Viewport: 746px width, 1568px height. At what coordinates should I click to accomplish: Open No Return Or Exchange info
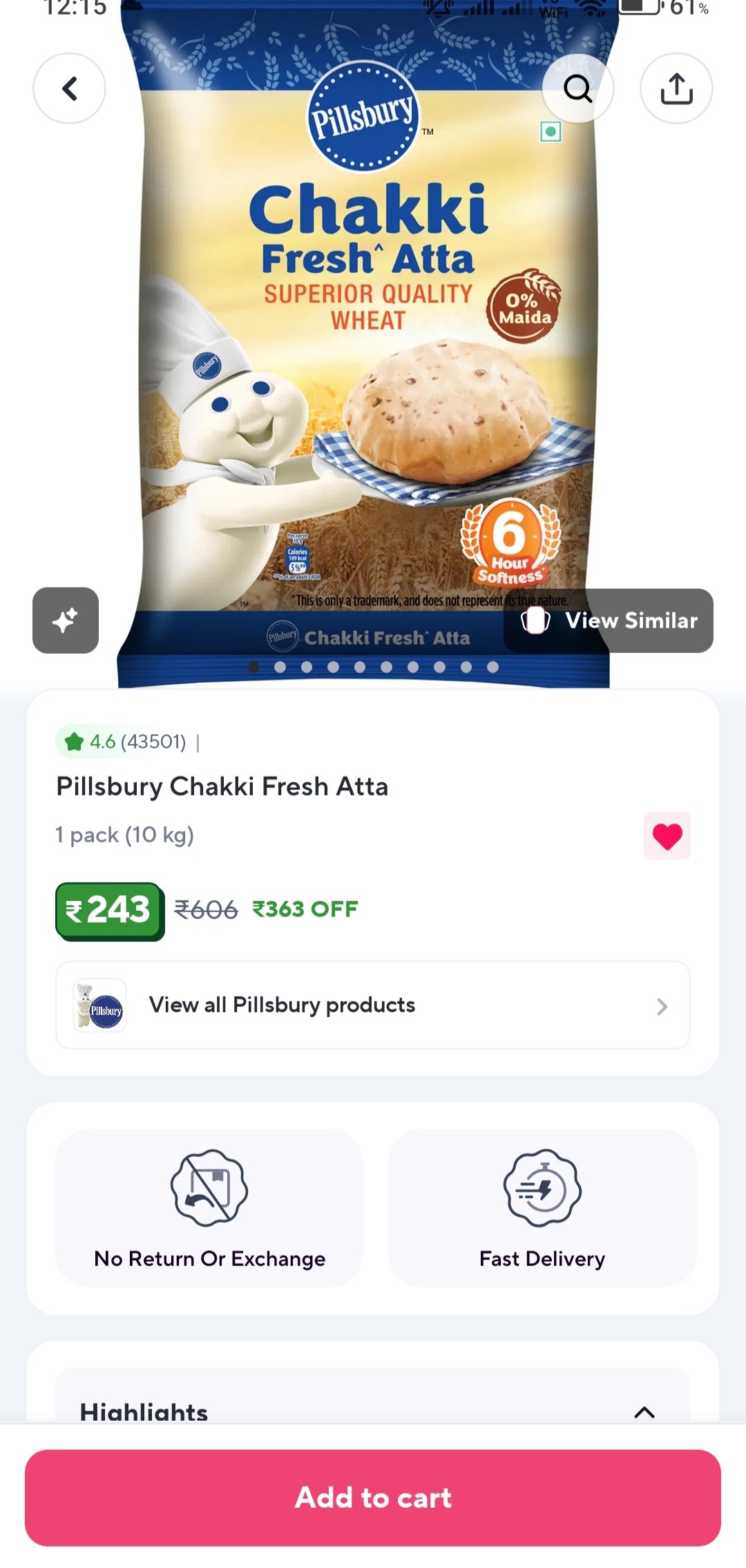[x=209, y=1207]
